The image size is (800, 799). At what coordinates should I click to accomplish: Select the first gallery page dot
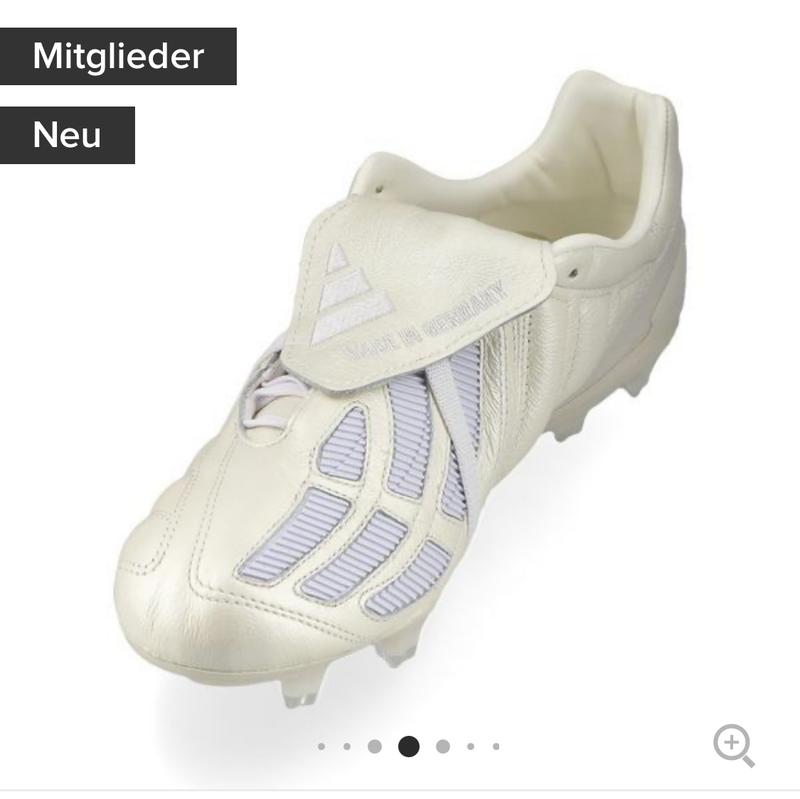click(x=321, y=746)
